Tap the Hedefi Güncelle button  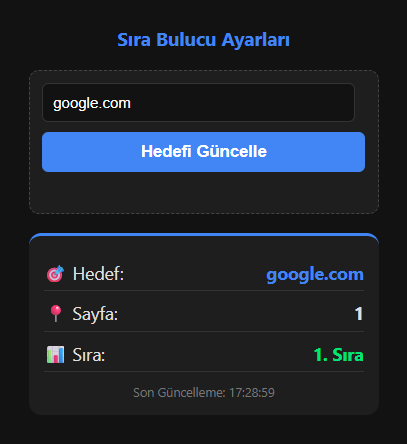(x=203, y=152)
